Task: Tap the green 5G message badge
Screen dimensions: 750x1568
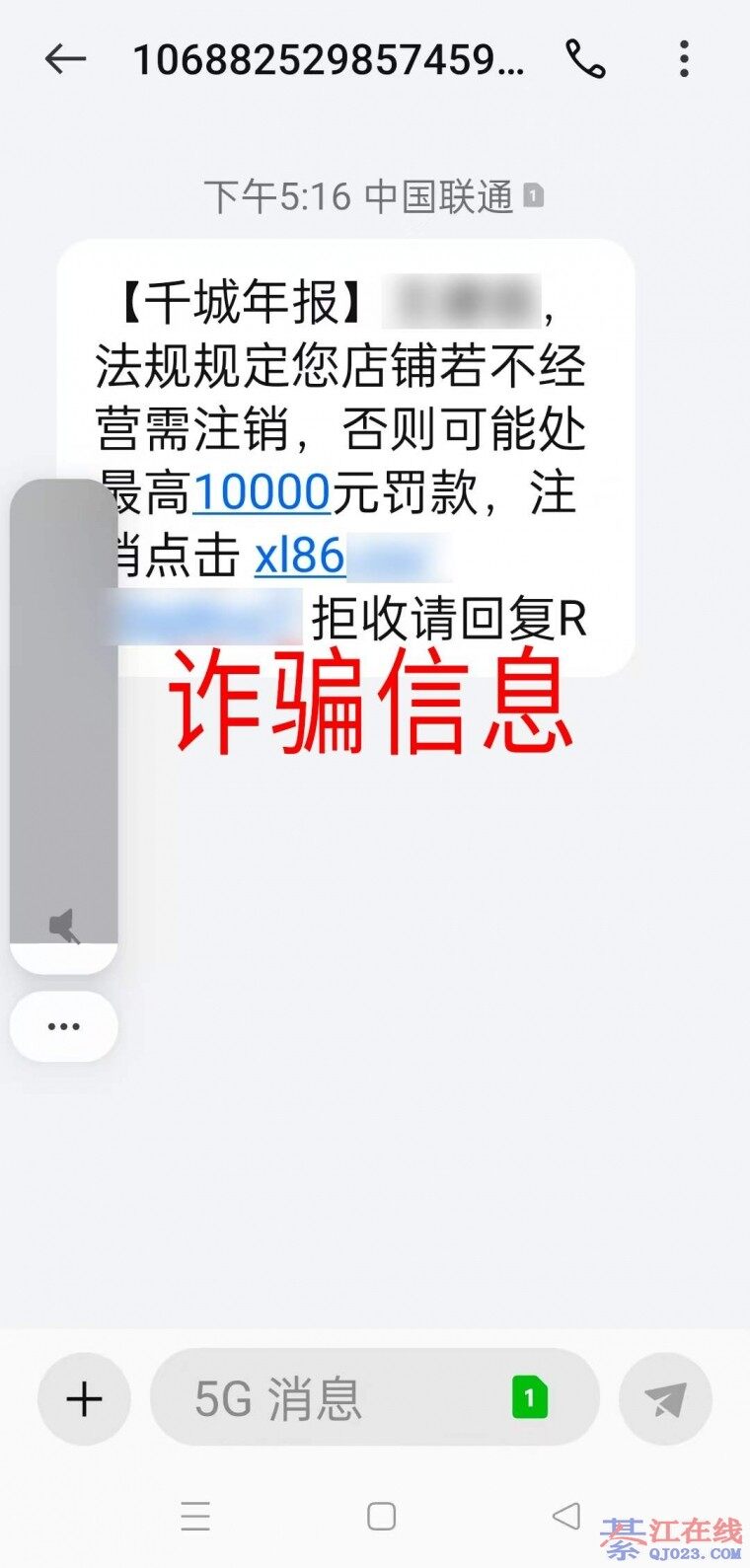Action: pyautogui.click(x=529, y=1398)
